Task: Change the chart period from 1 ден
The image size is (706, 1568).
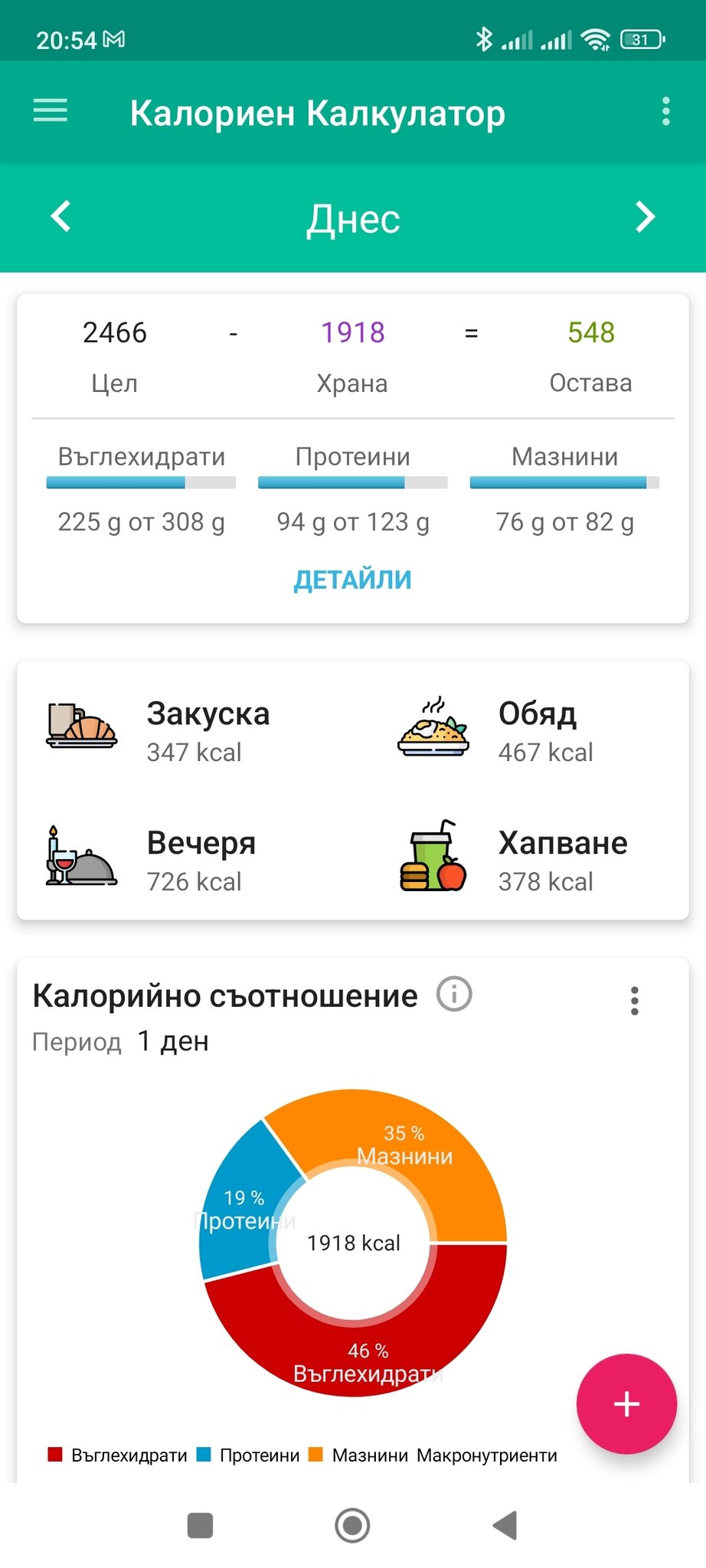Action: click(x=173, y=1041)
